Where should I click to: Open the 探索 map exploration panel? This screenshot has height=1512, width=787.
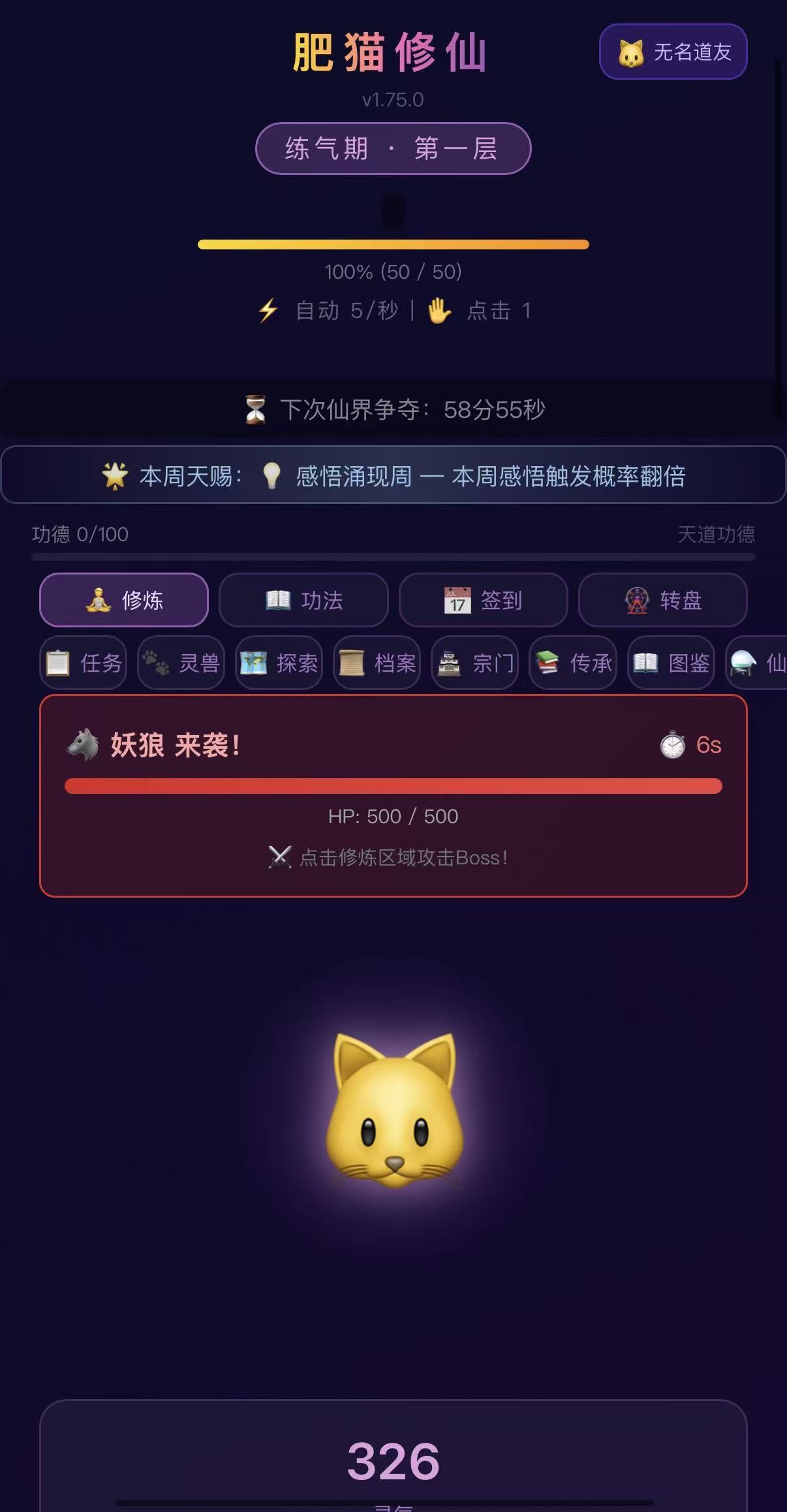point(279,663)
